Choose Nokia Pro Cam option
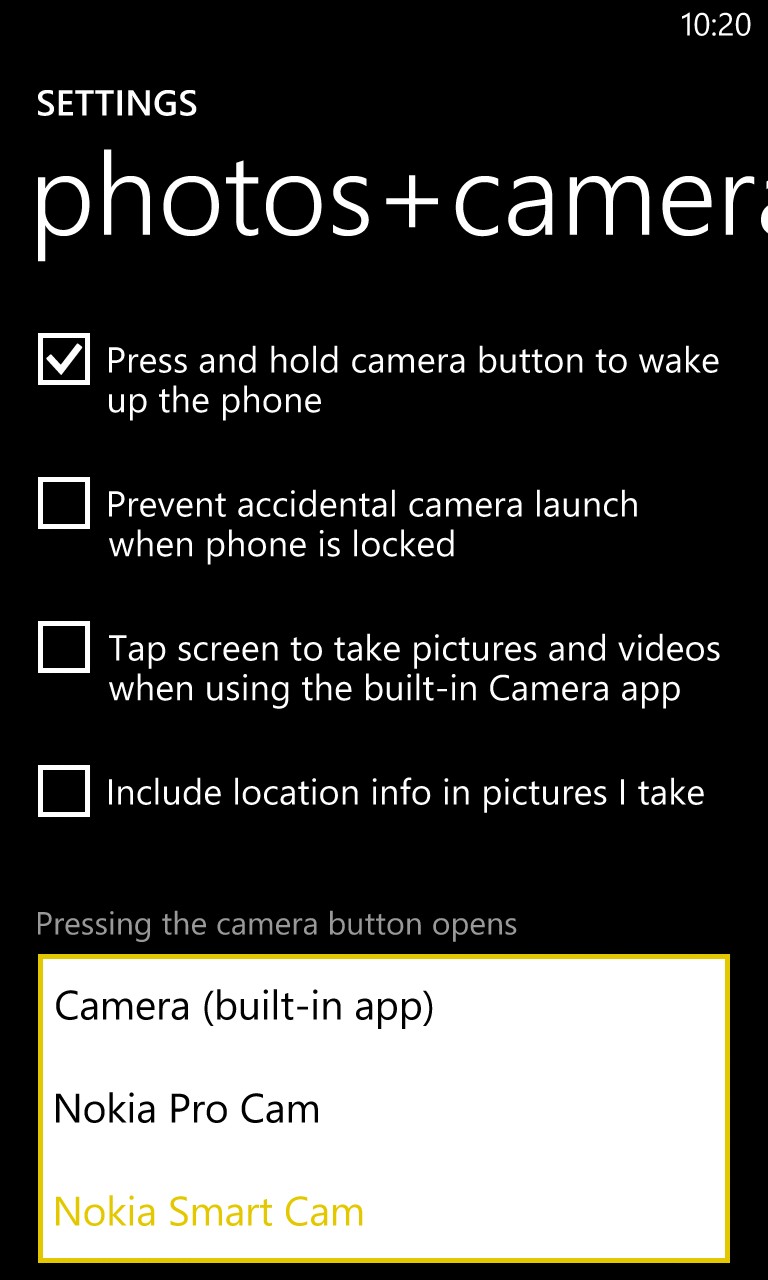 click(384, 1109)
